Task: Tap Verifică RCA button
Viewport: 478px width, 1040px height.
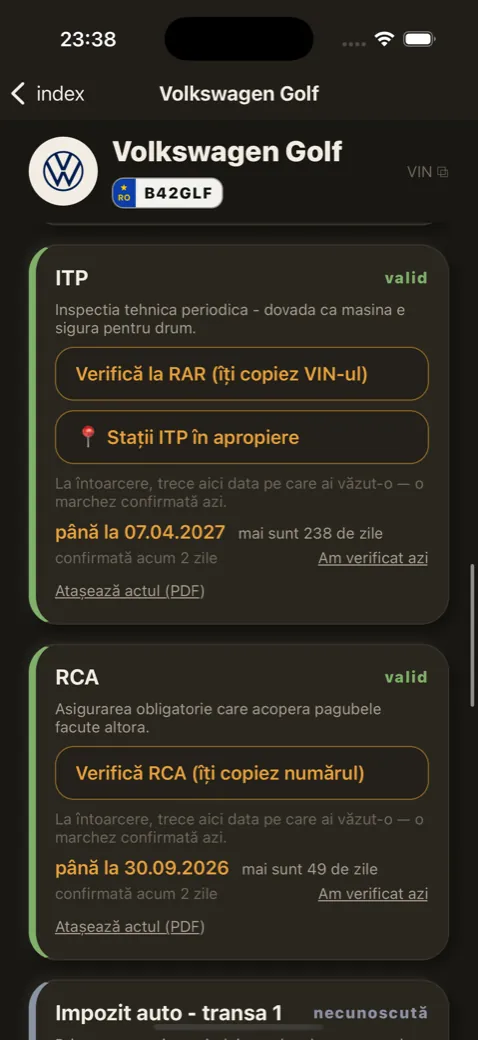Action: tap(241, 773)
